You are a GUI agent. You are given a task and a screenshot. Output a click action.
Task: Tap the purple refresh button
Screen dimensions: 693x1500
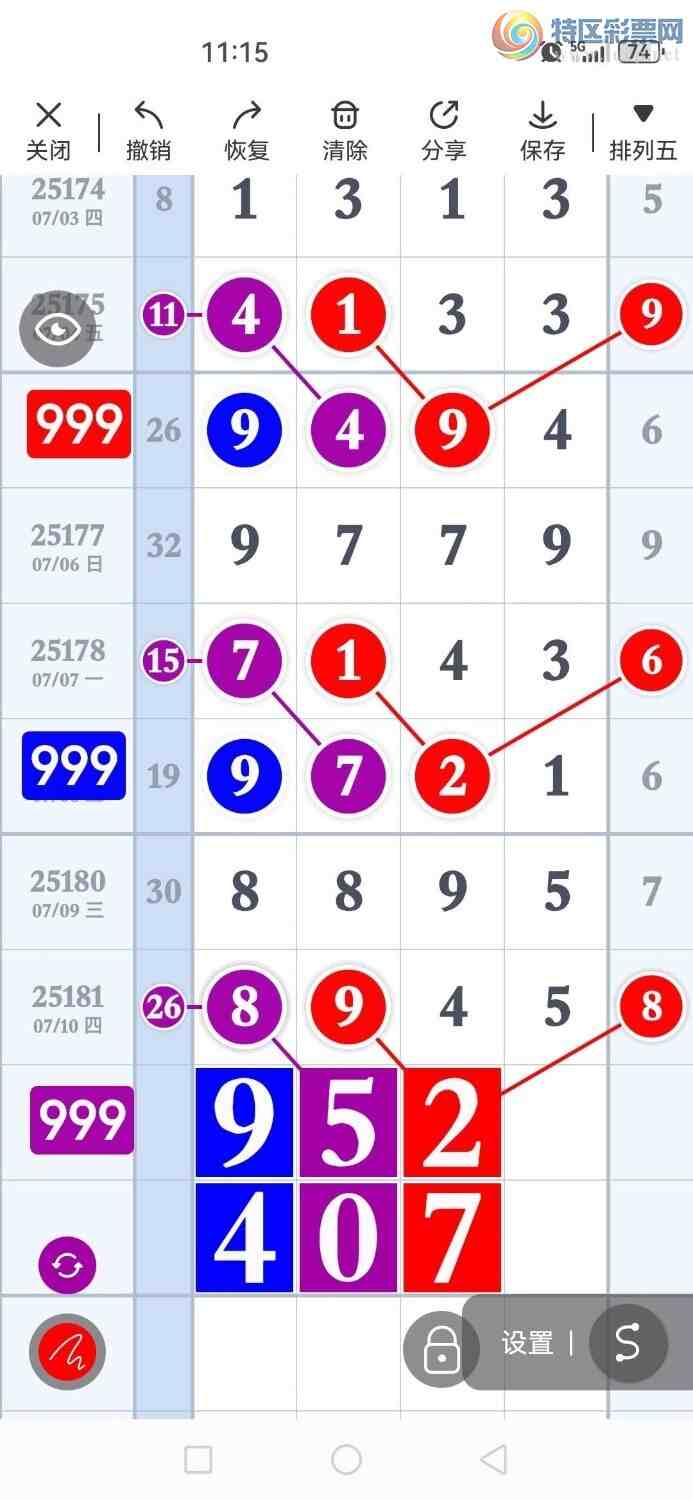click(68, 1265)
